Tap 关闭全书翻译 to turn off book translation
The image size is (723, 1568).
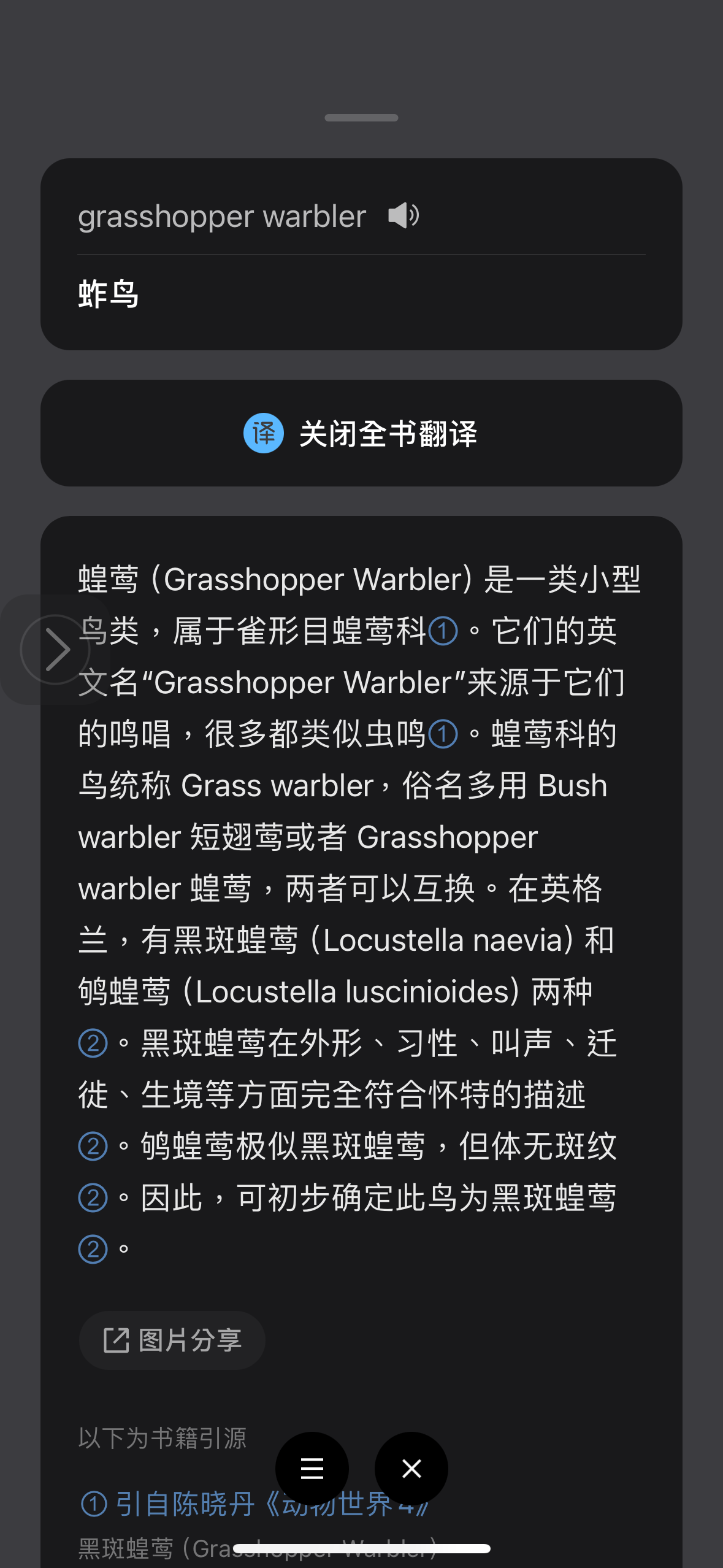pyautogui.click(x=361, y=434)
